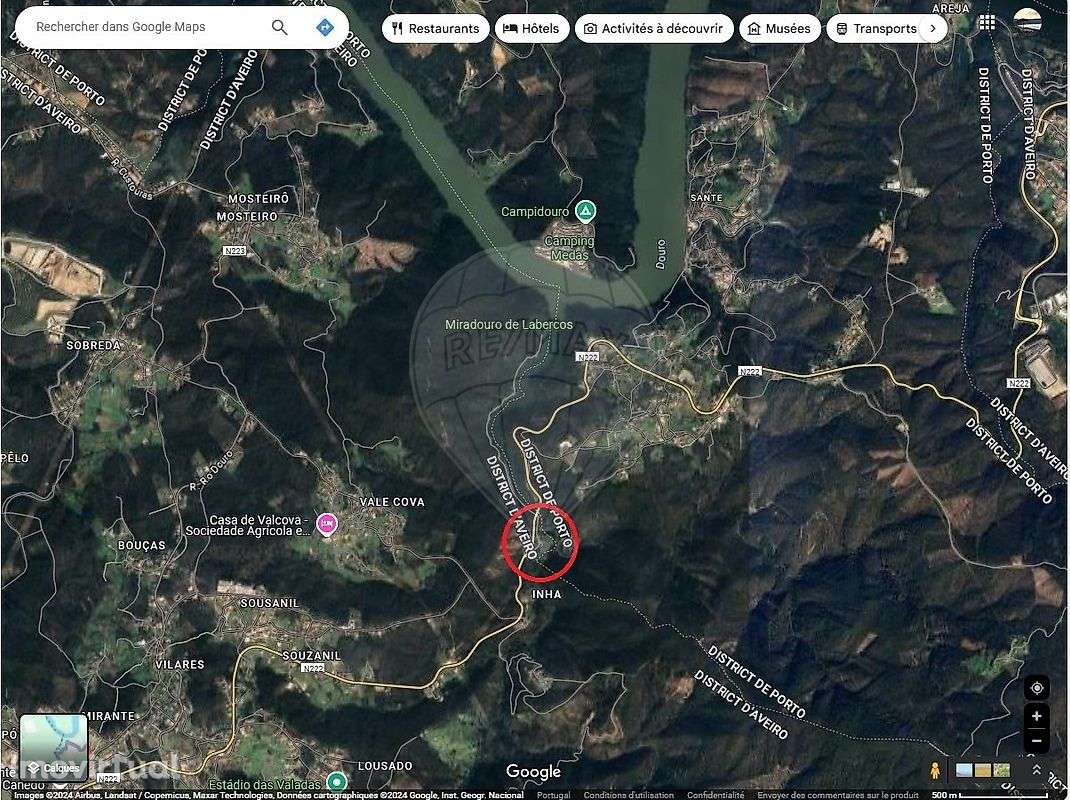Open the Campidouro campsite marker
Screen dimensions: 1070x800
pos(586,211)
